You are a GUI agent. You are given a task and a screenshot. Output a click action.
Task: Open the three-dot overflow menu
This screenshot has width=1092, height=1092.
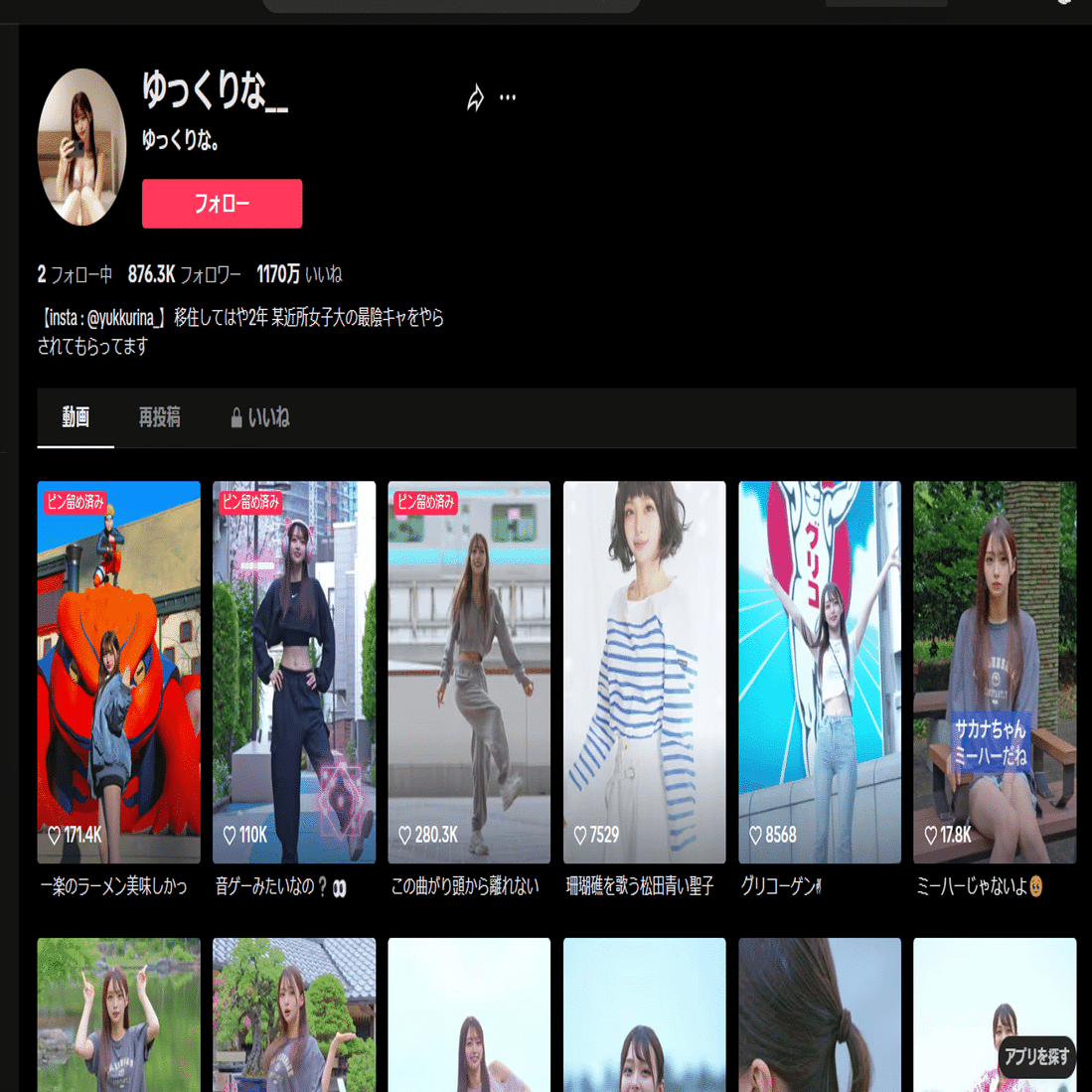coord(508,97)
